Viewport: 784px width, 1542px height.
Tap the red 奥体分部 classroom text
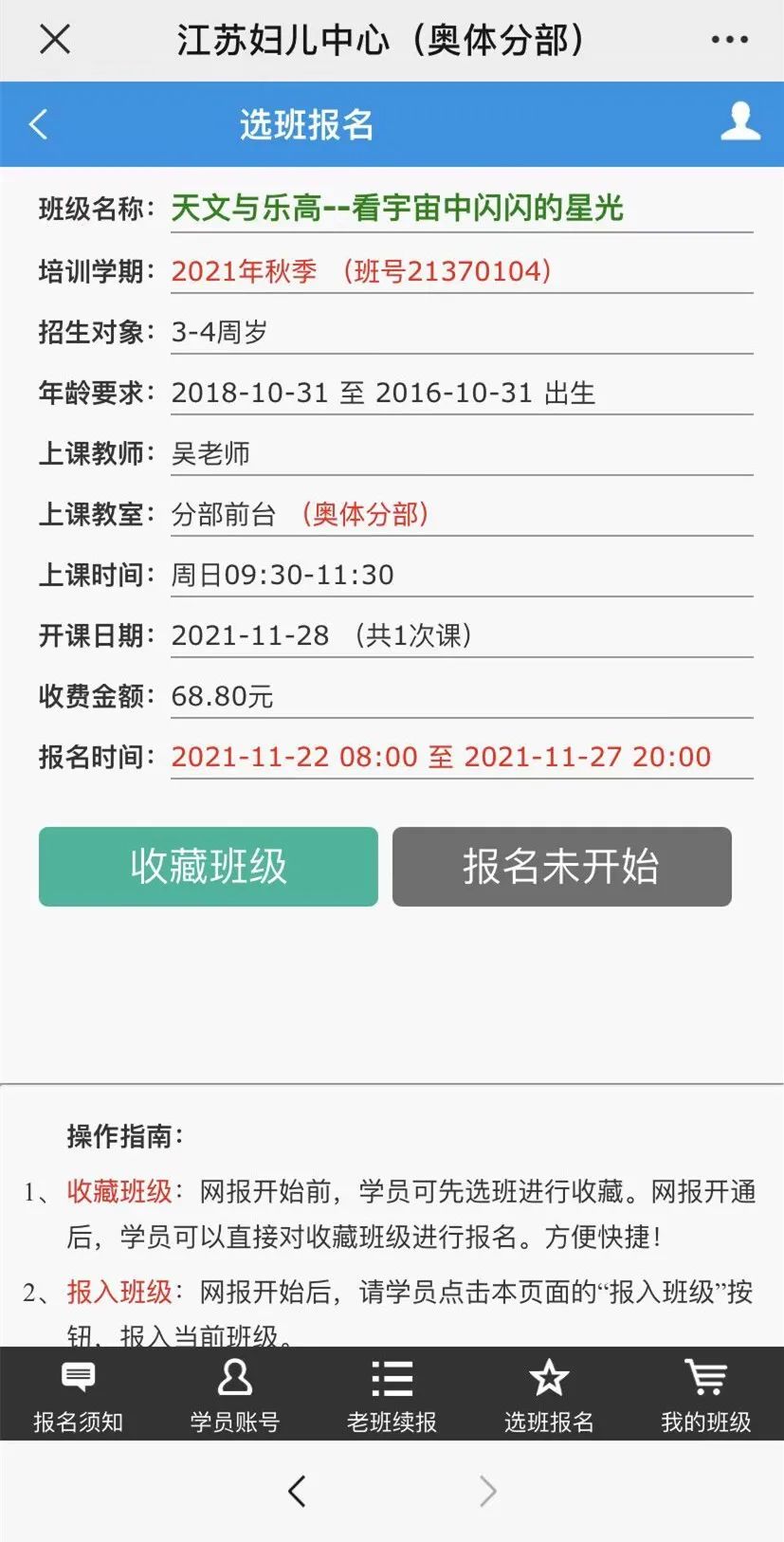coord(366,515)
